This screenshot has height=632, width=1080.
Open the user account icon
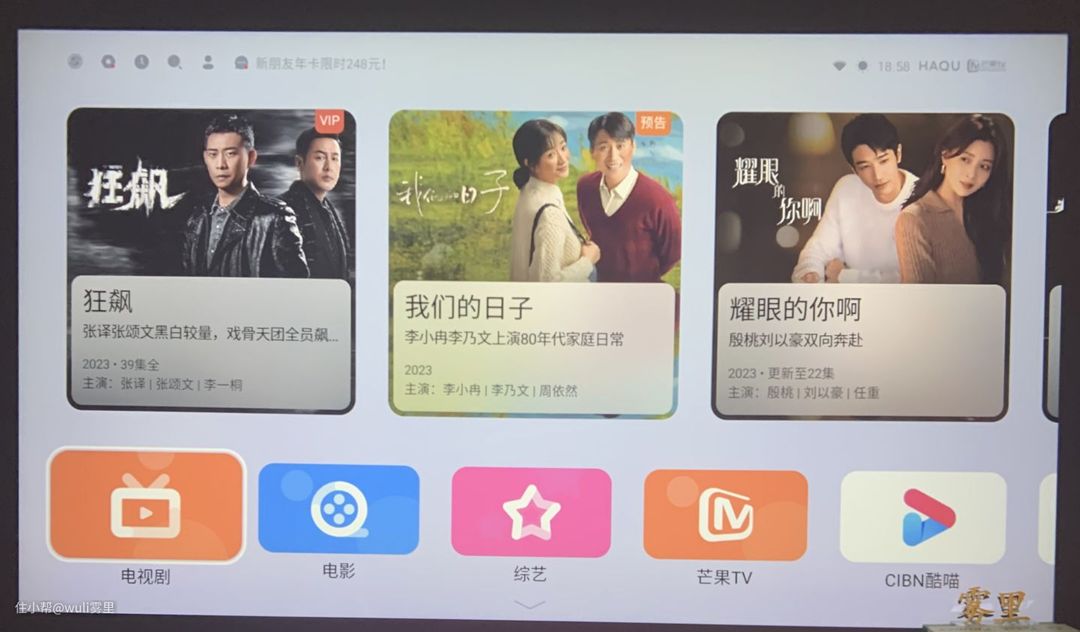pos(208,62)
